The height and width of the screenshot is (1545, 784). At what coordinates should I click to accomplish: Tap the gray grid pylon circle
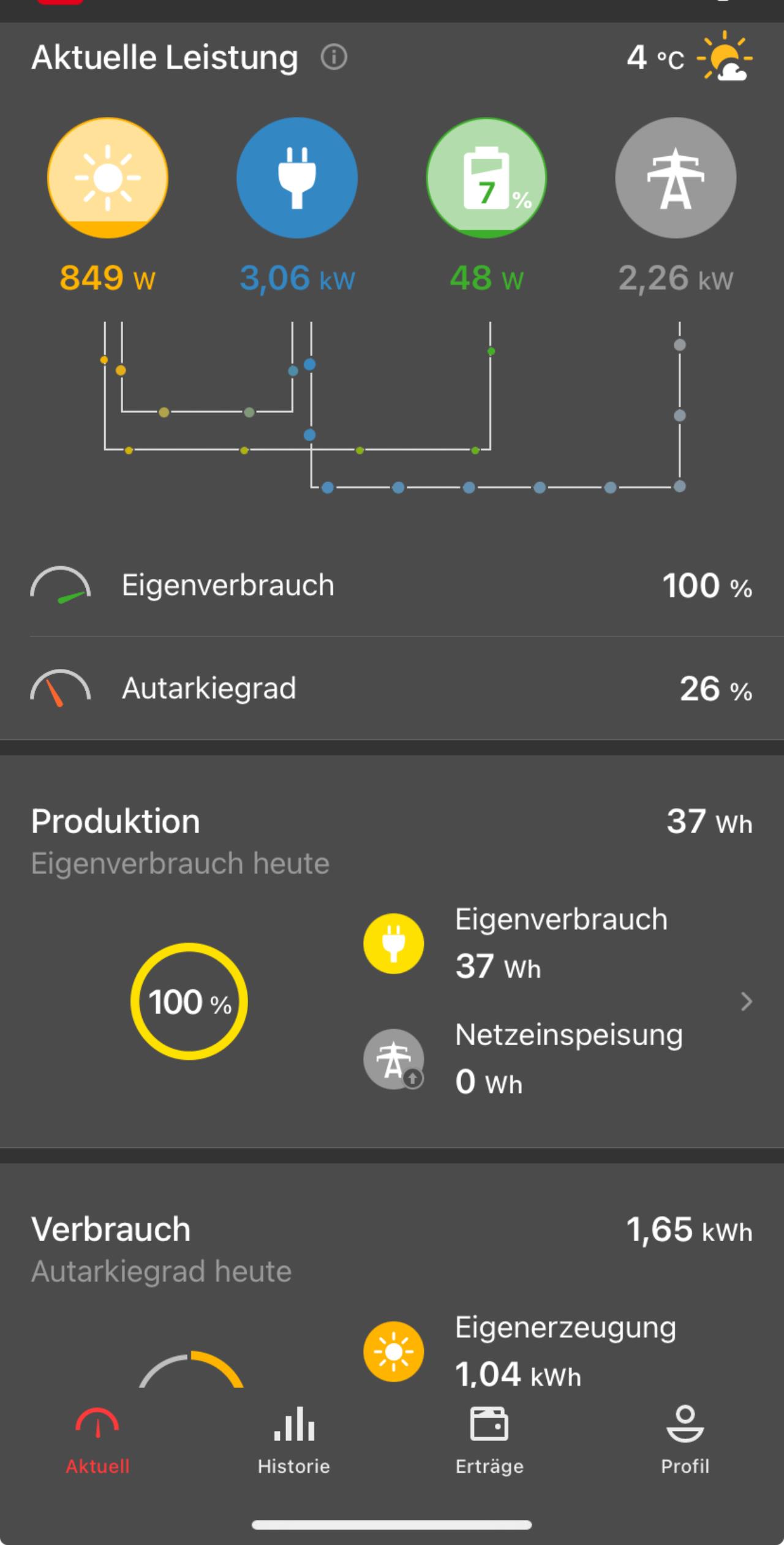point(676,178)
